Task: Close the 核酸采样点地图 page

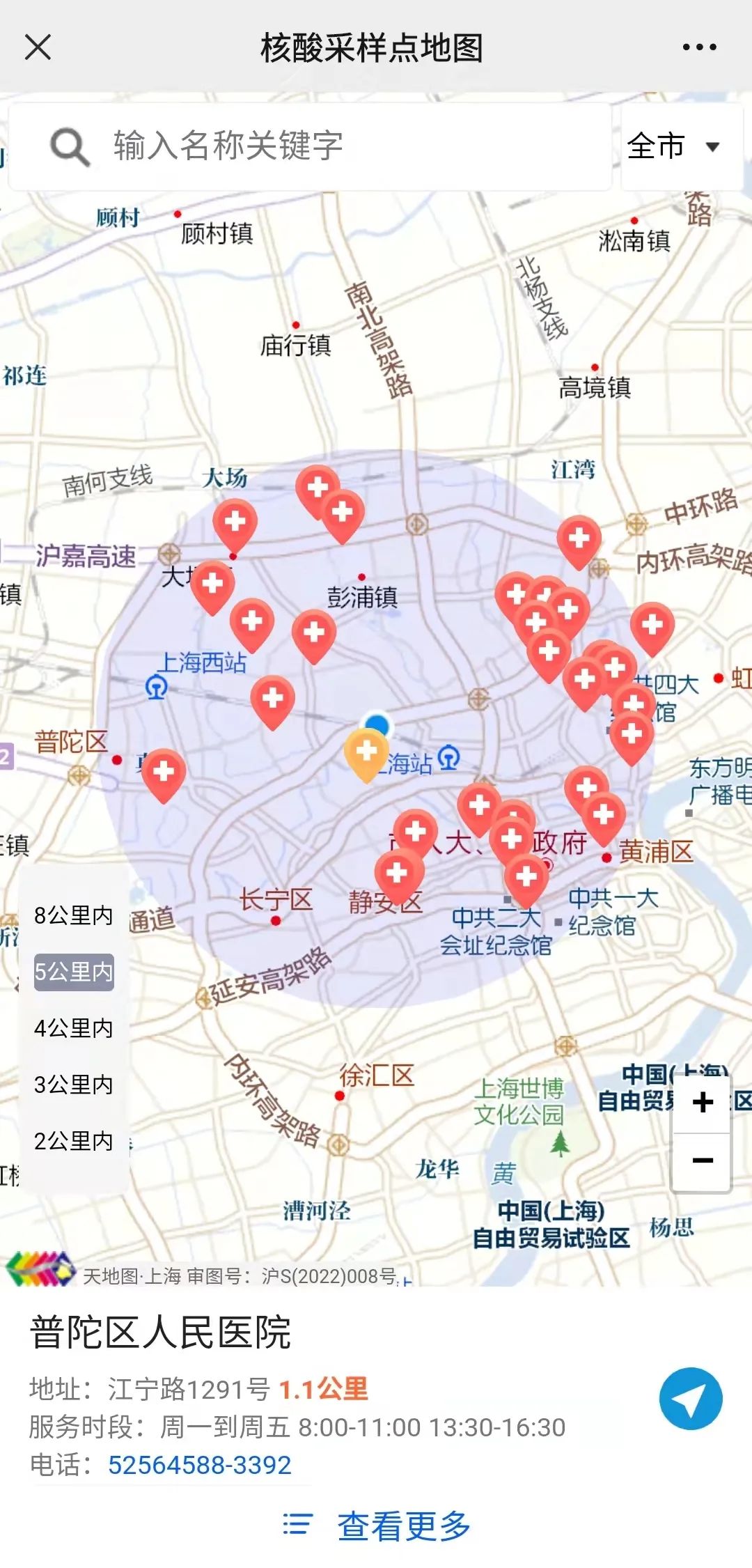Action: click(x=38, y=47)
